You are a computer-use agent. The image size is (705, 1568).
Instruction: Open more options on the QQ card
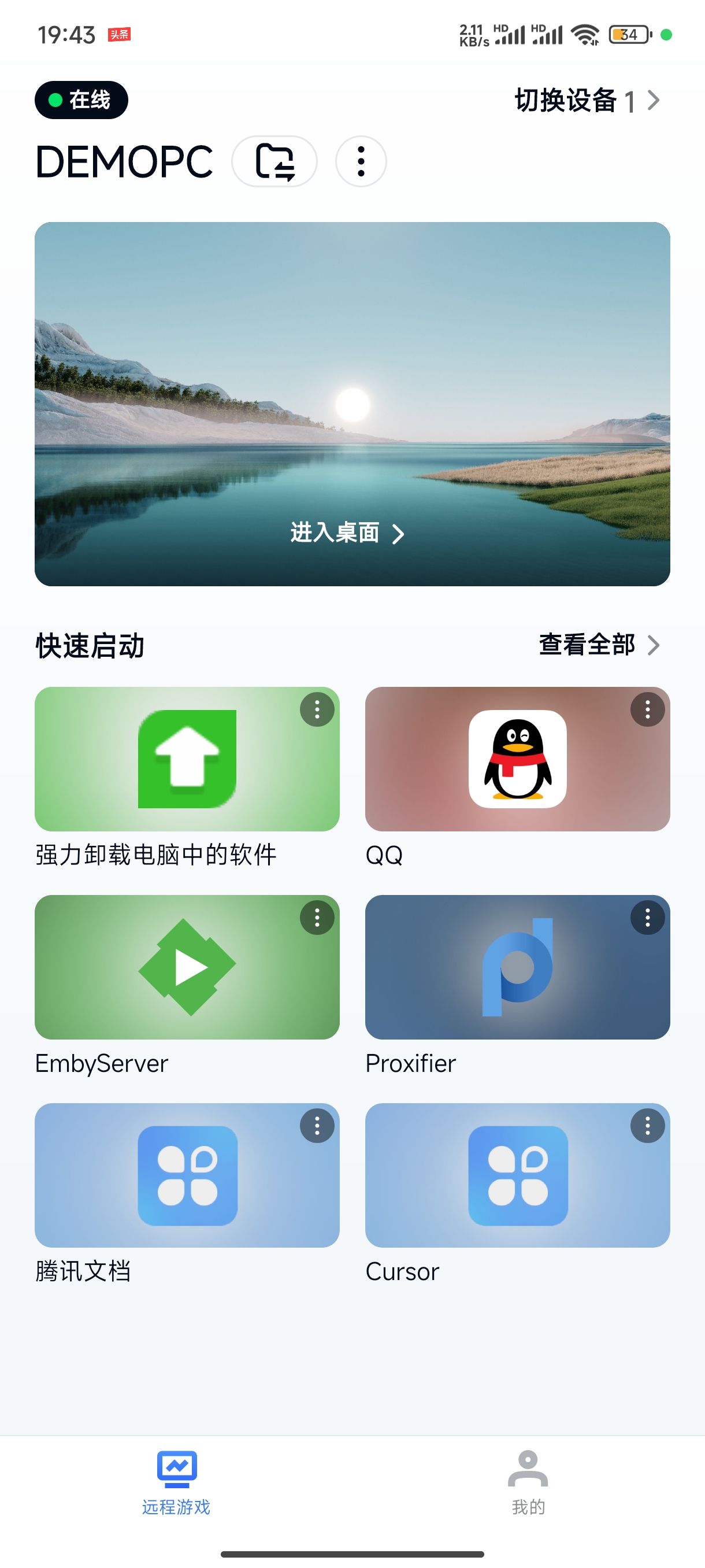[647, 709]
